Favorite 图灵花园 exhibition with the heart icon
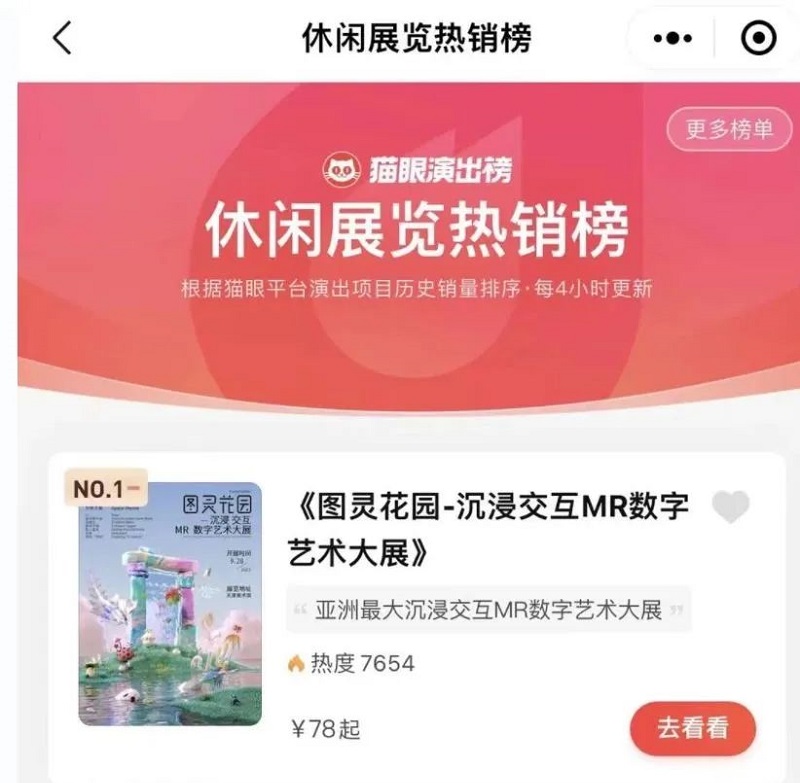The image size is (800, 783). pos(730,508)
